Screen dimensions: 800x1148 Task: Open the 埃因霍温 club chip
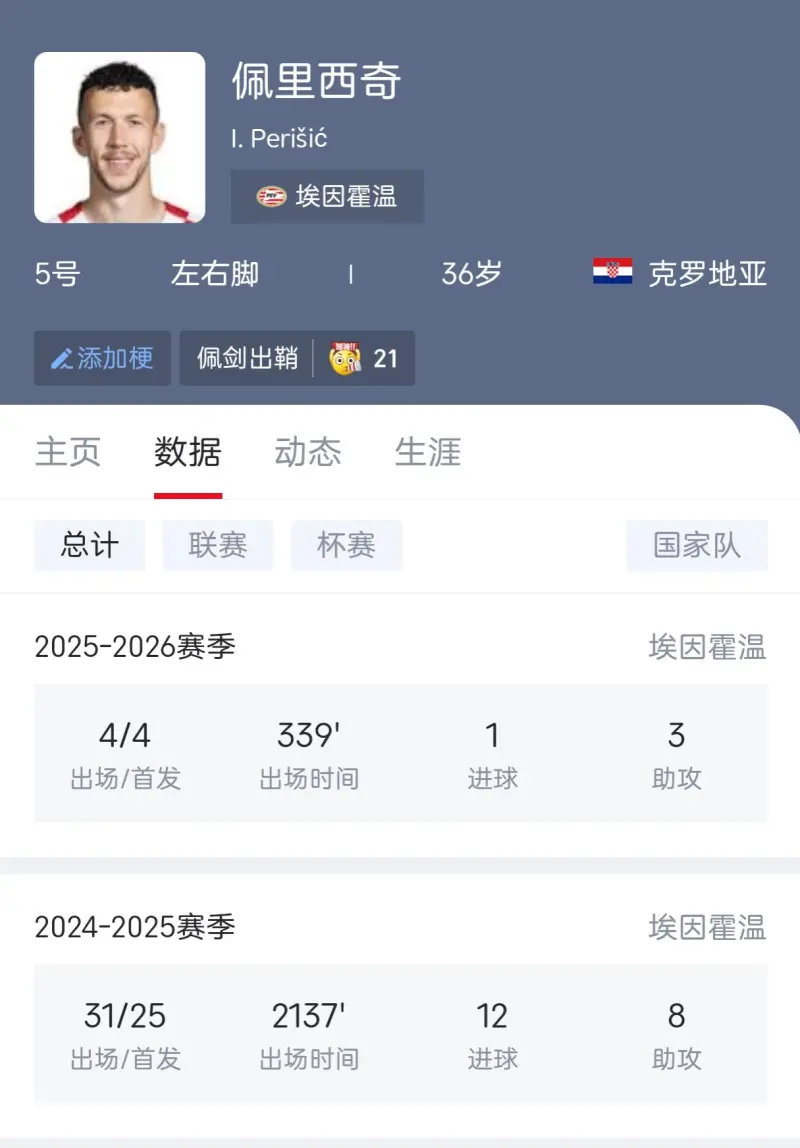click(327, 196)
